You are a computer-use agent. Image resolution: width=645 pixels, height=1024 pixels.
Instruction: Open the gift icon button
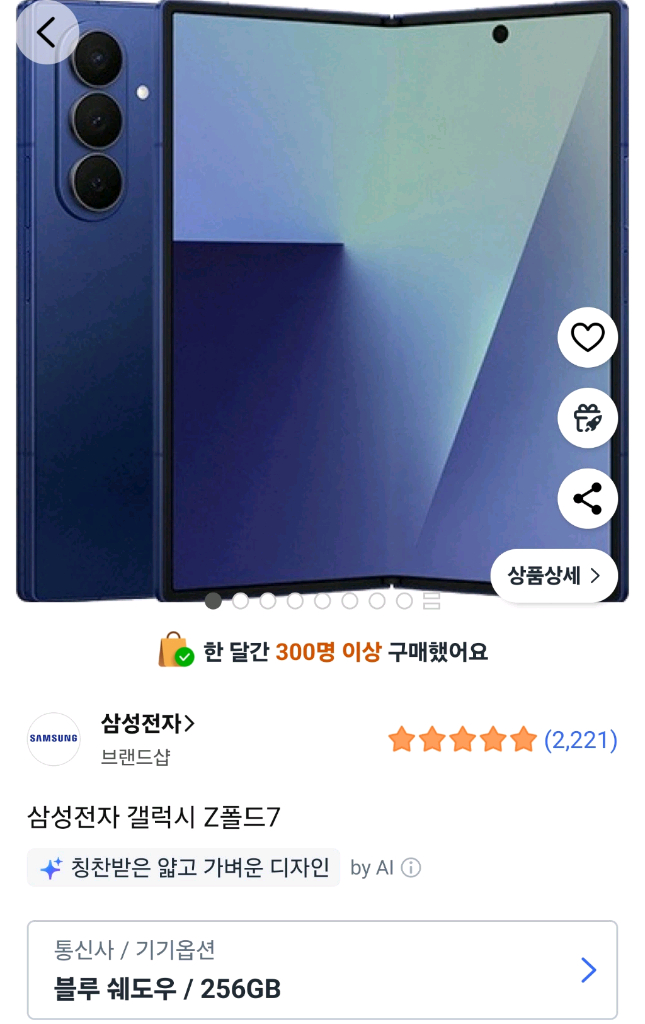pos(587,418)
